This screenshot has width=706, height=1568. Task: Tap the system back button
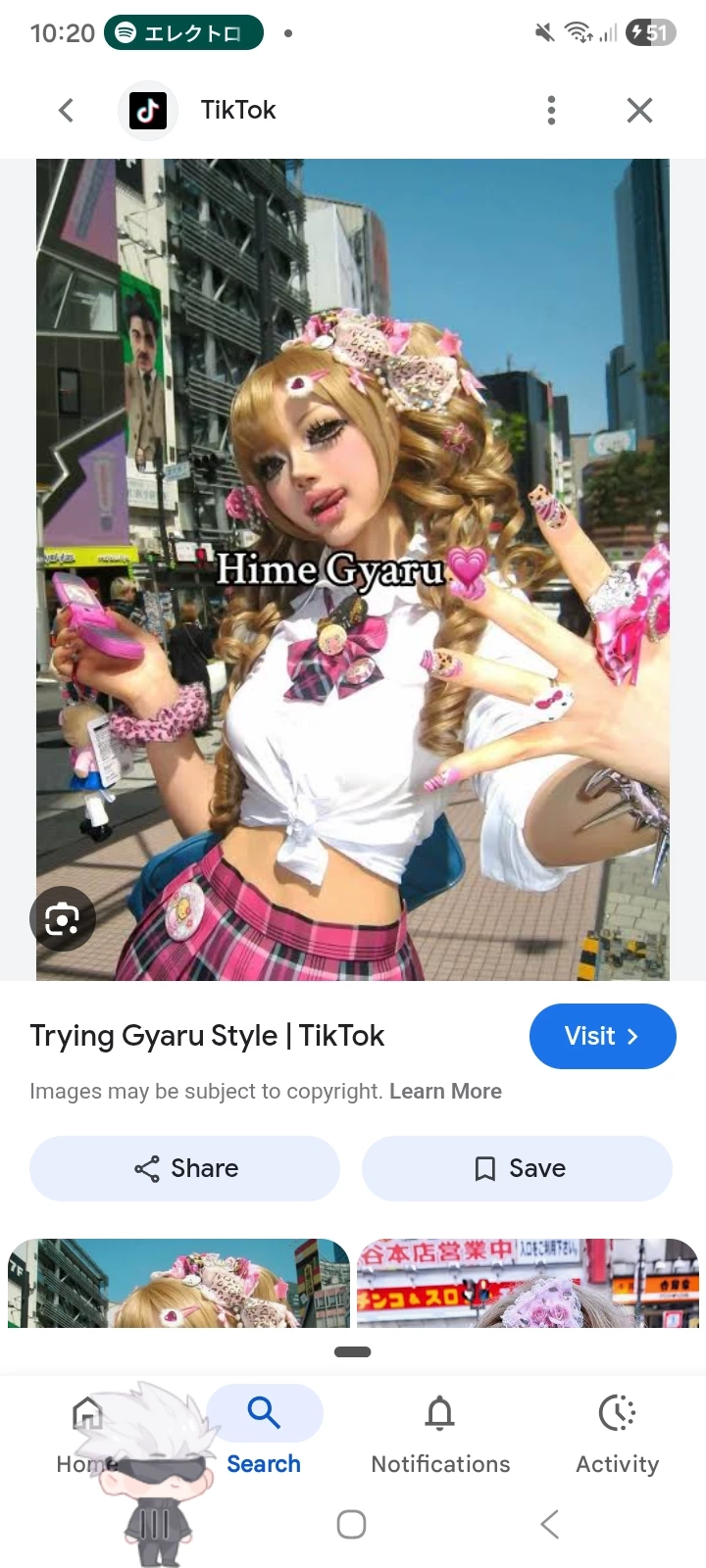tap(550, 1524)
